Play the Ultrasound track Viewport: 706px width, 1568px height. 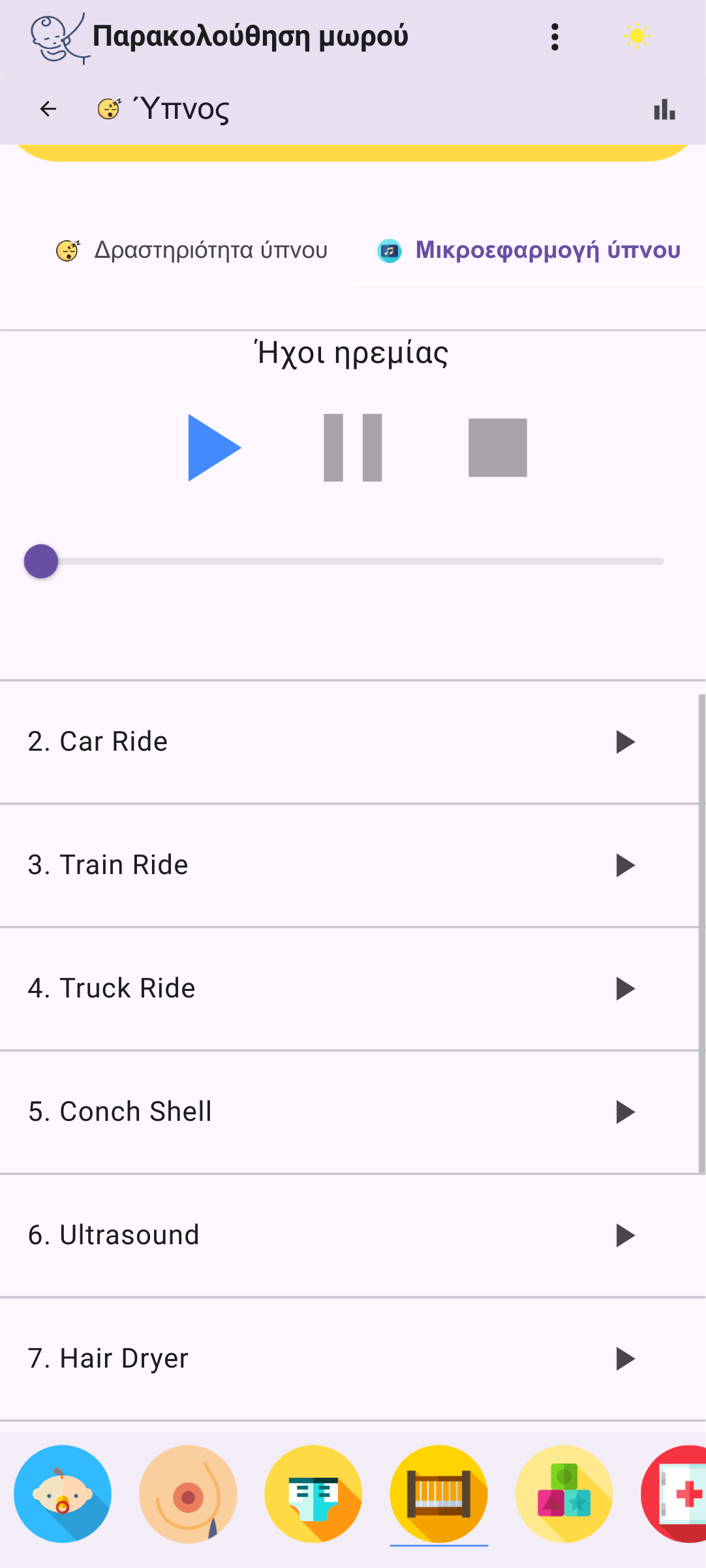point(352,1236)
